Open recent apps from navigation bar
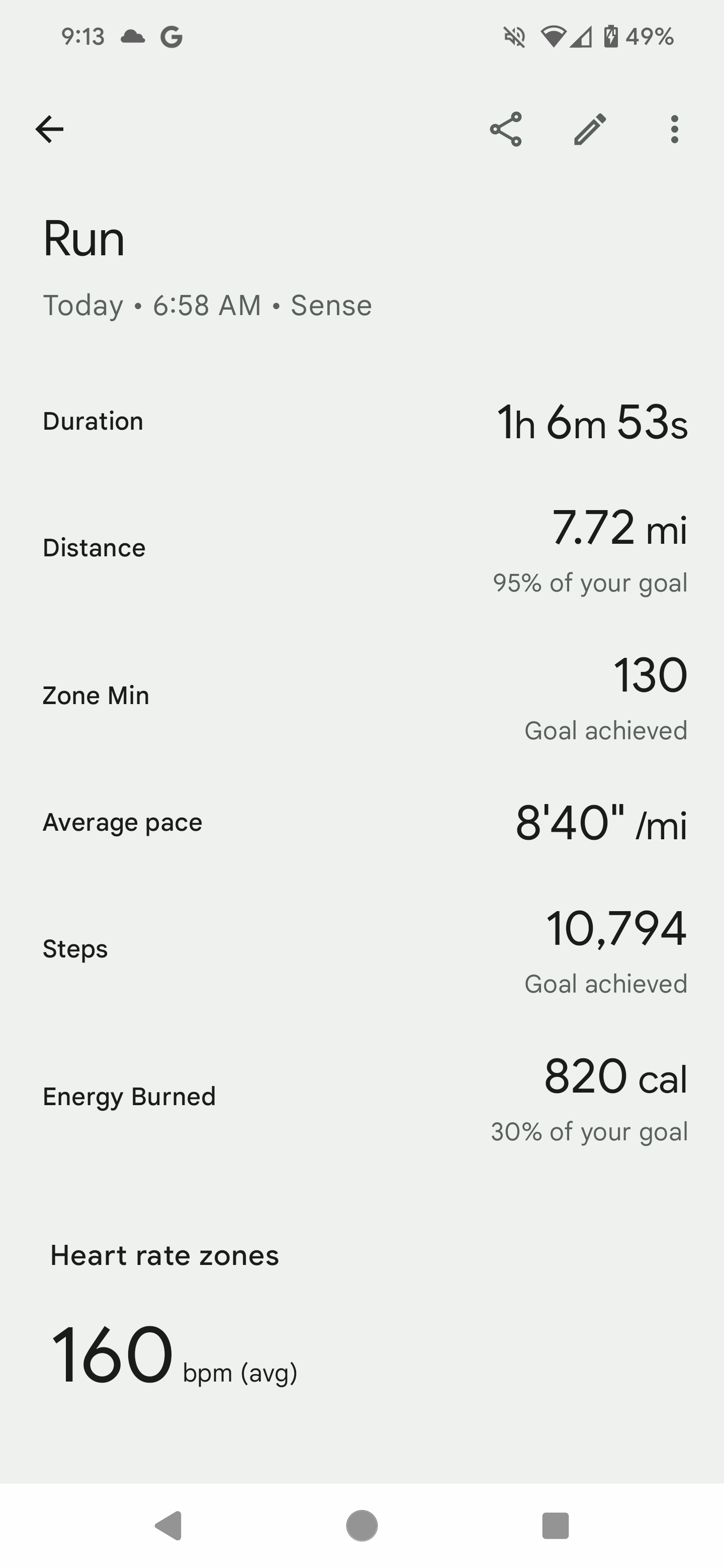 tap(556, 1525)
